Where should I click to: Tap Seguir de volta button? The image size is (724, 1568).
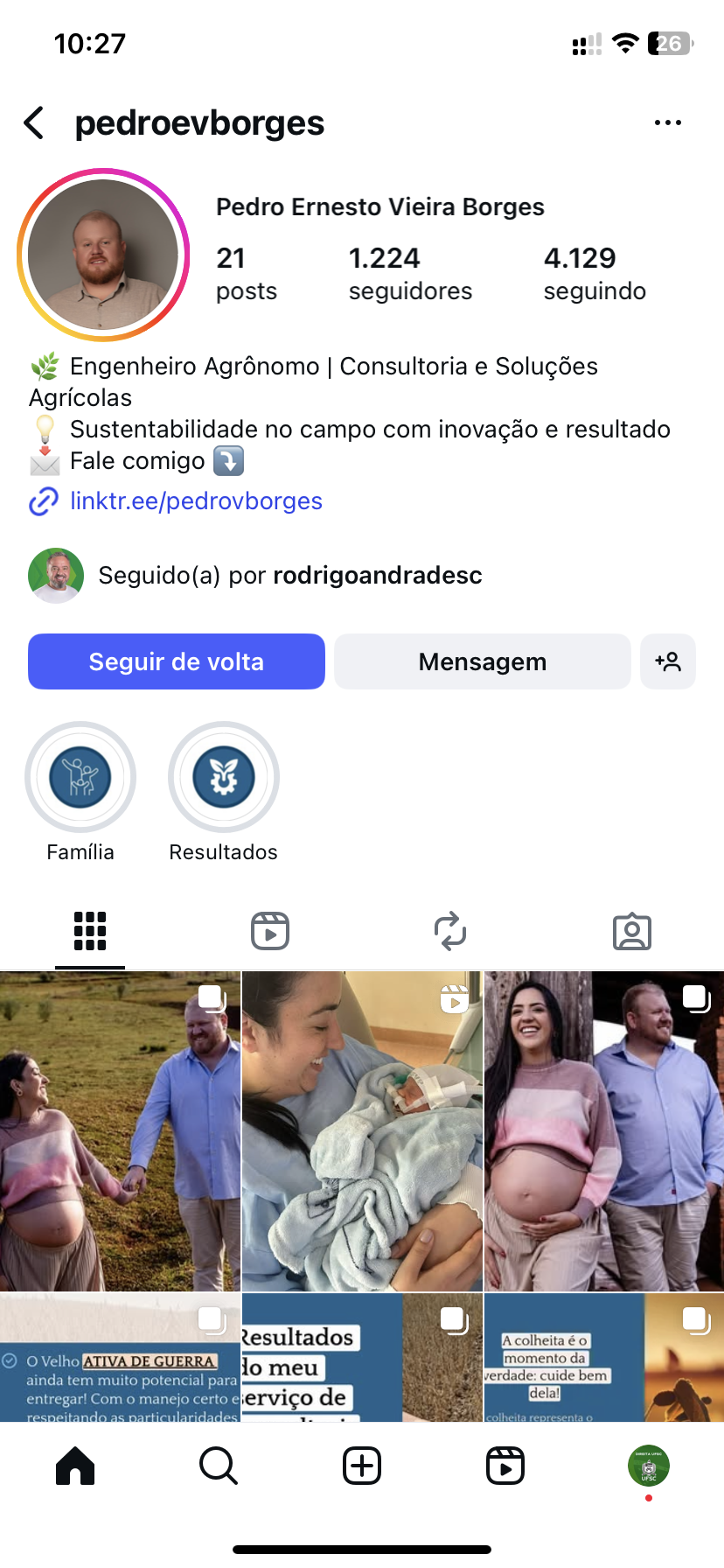click(x=177, y=661)
